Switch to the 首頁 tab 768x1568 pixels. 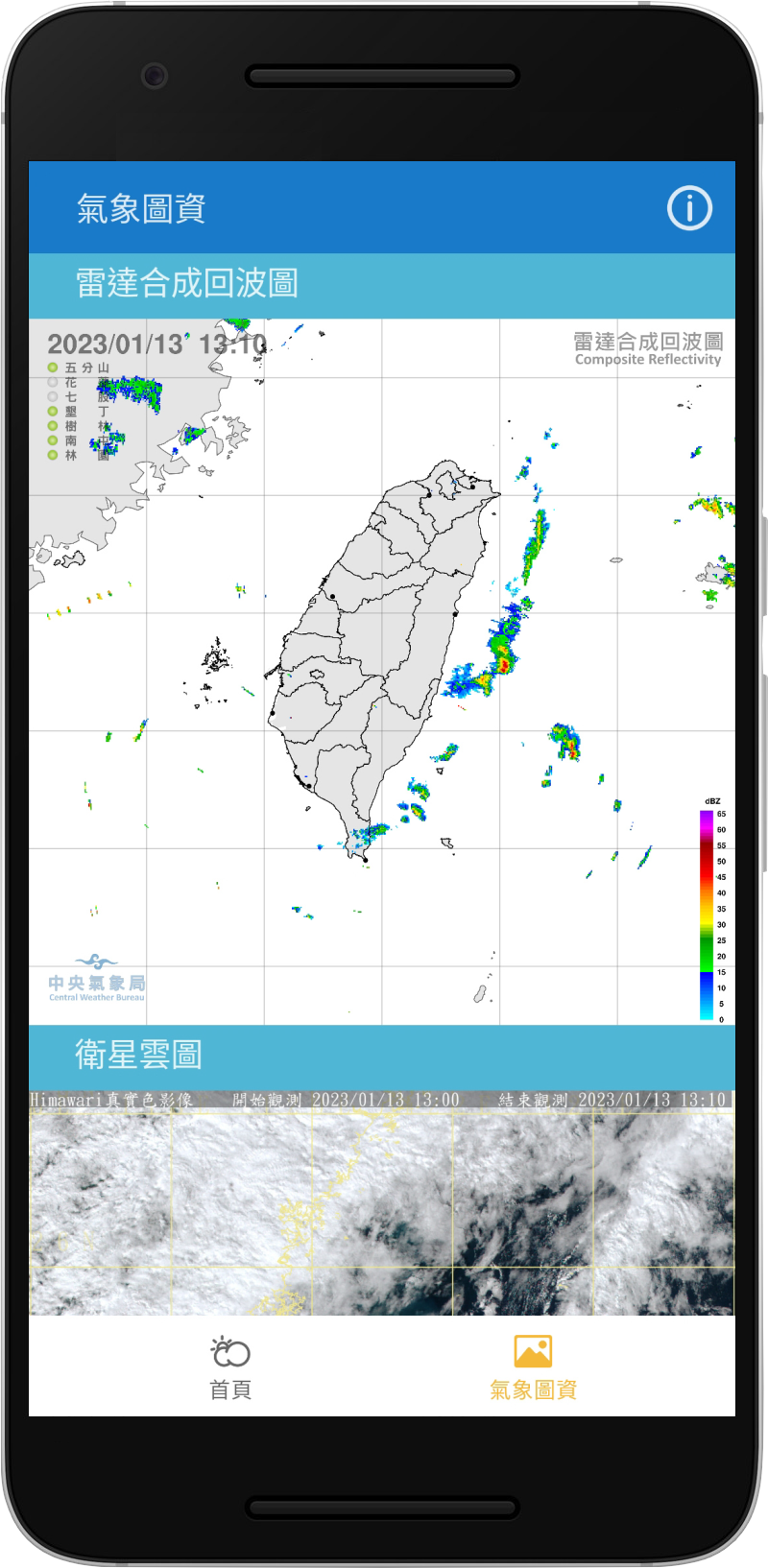(x=230, y=1367)
